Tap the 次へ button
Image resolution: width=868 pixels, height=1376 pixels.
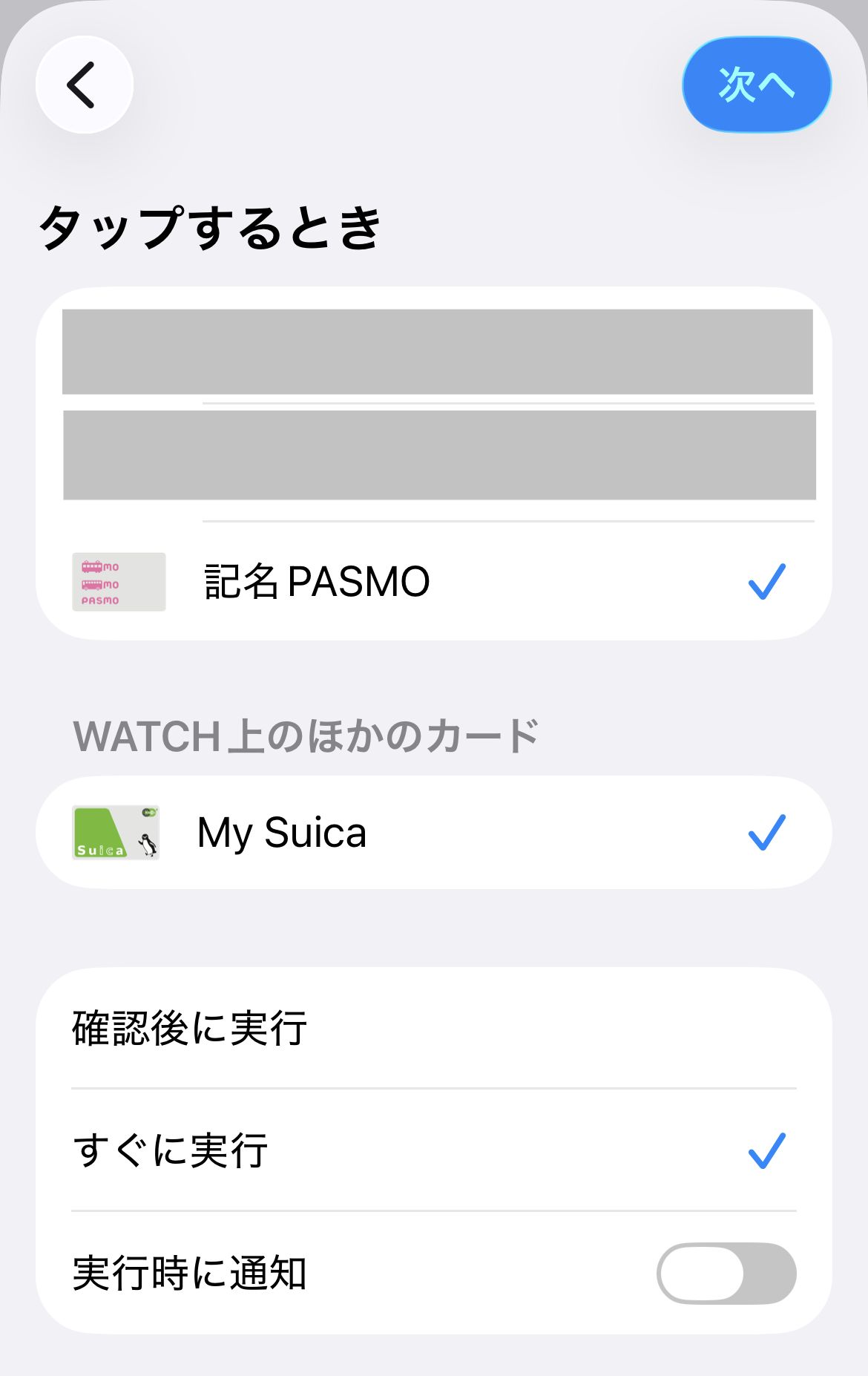pos(755,84)
